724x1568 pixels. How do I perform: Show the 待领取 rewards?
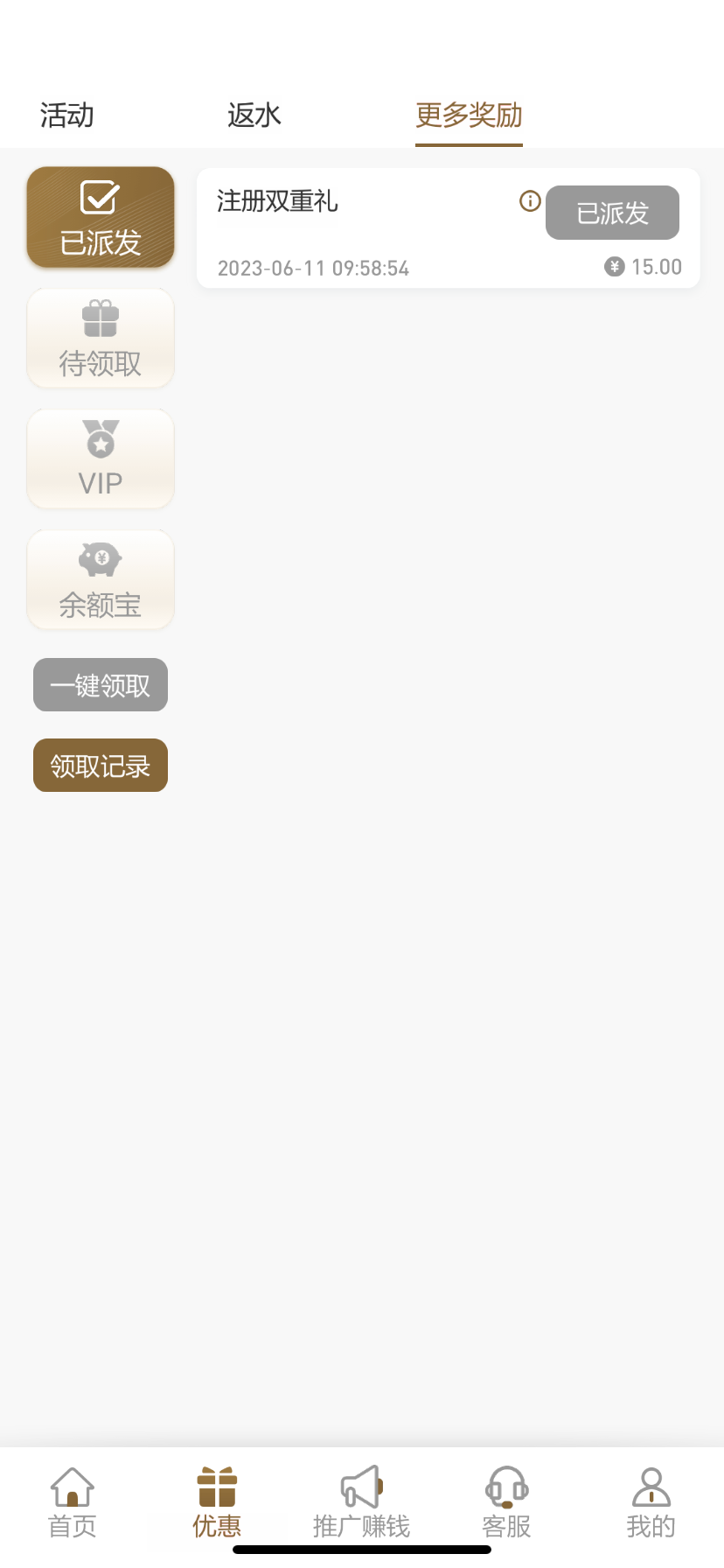(x=101, y=339)
